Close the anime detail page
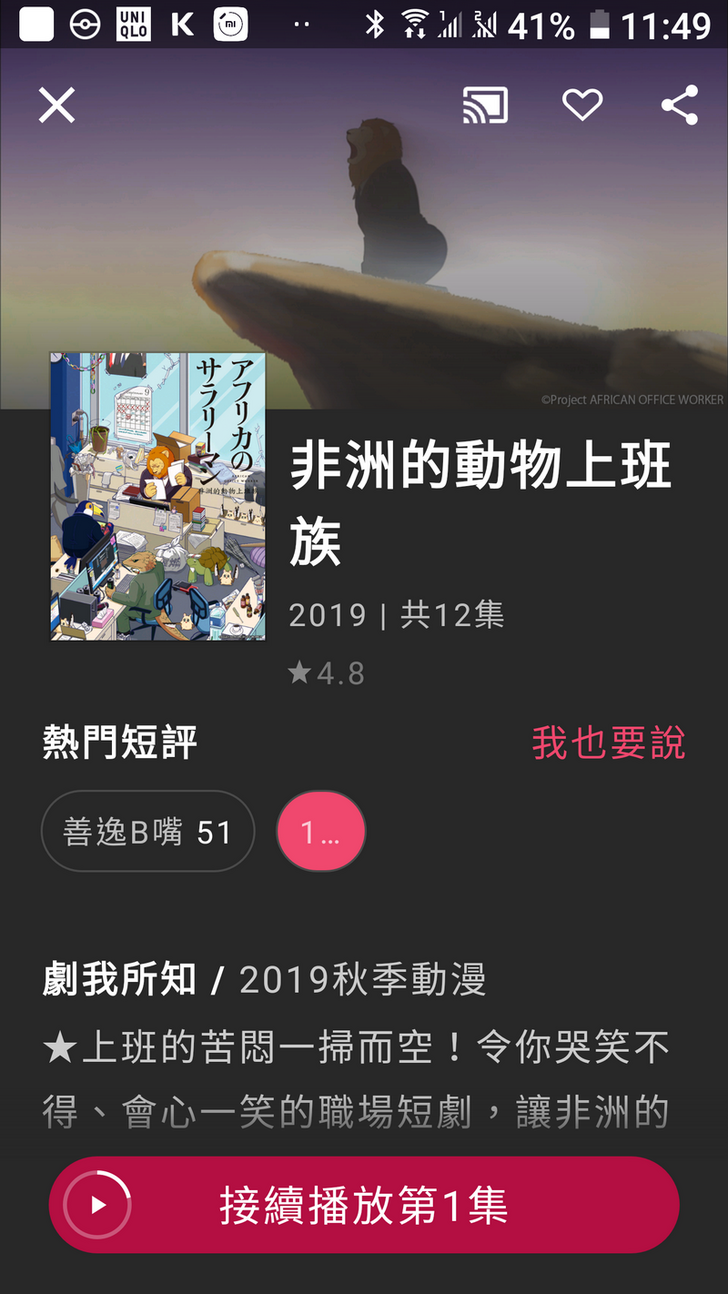The image size is (728, 1294). pyautogui.click(x=57, y=105)
